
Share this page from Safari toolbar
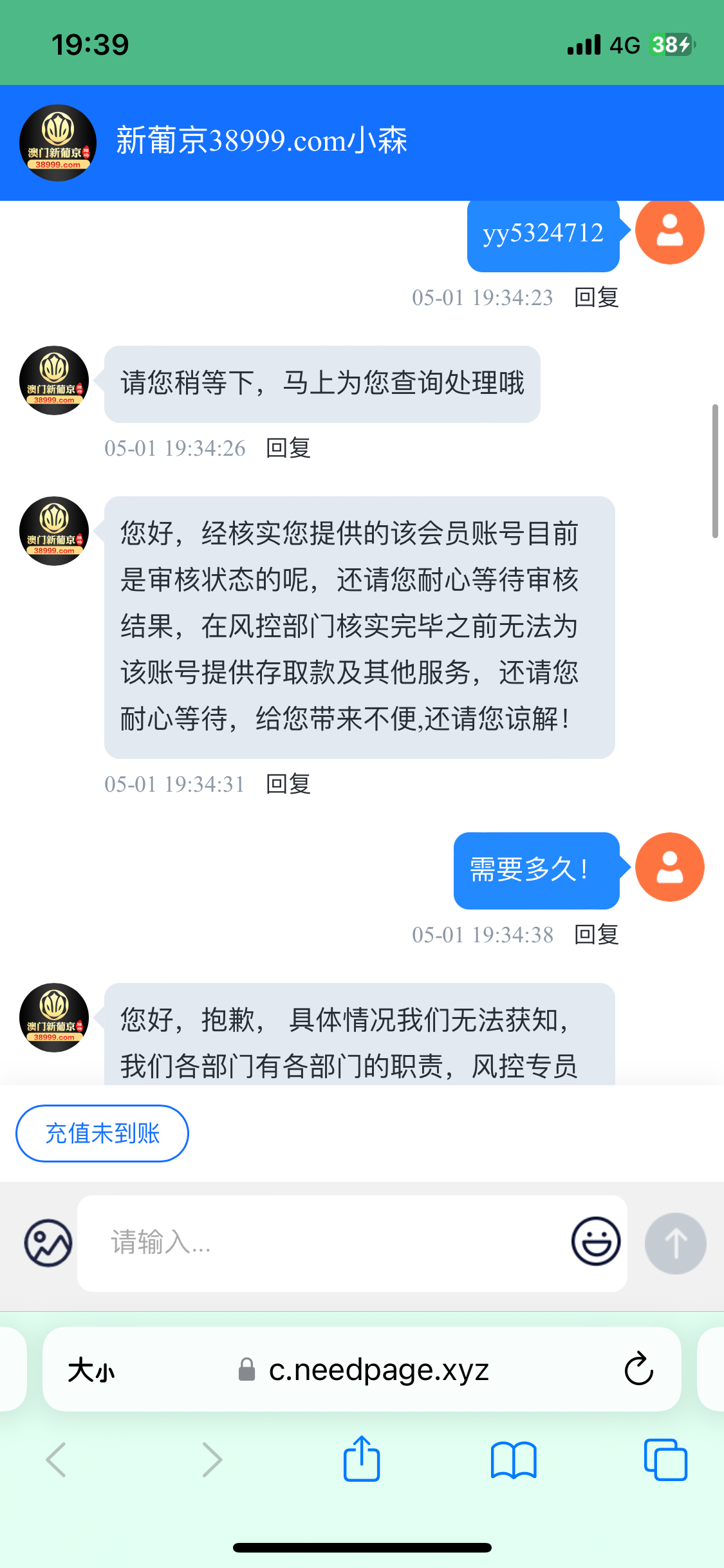(x=362, y=1459)
